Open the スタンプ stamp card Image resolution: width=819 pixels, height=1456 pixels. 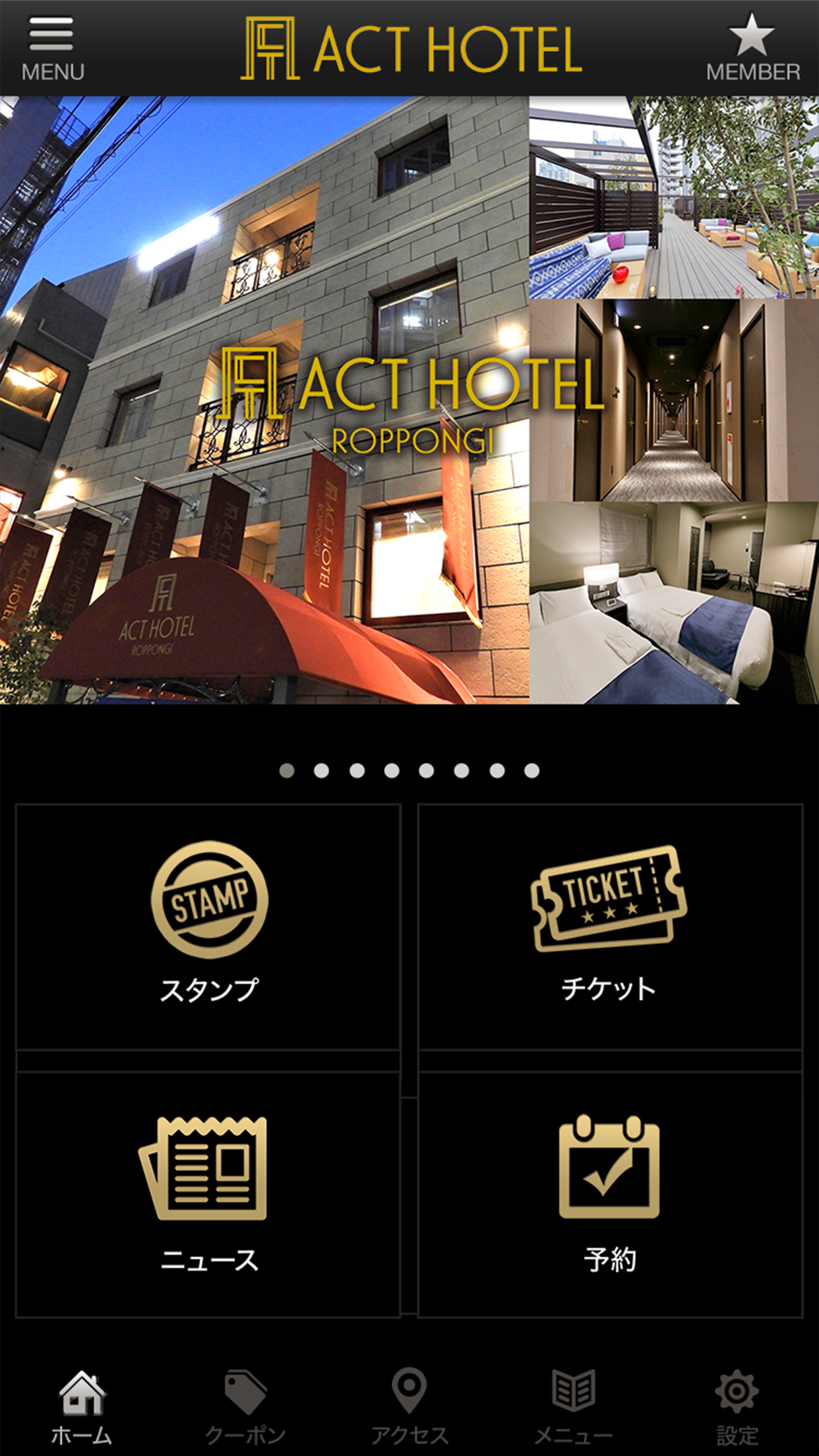click(208, 926)
